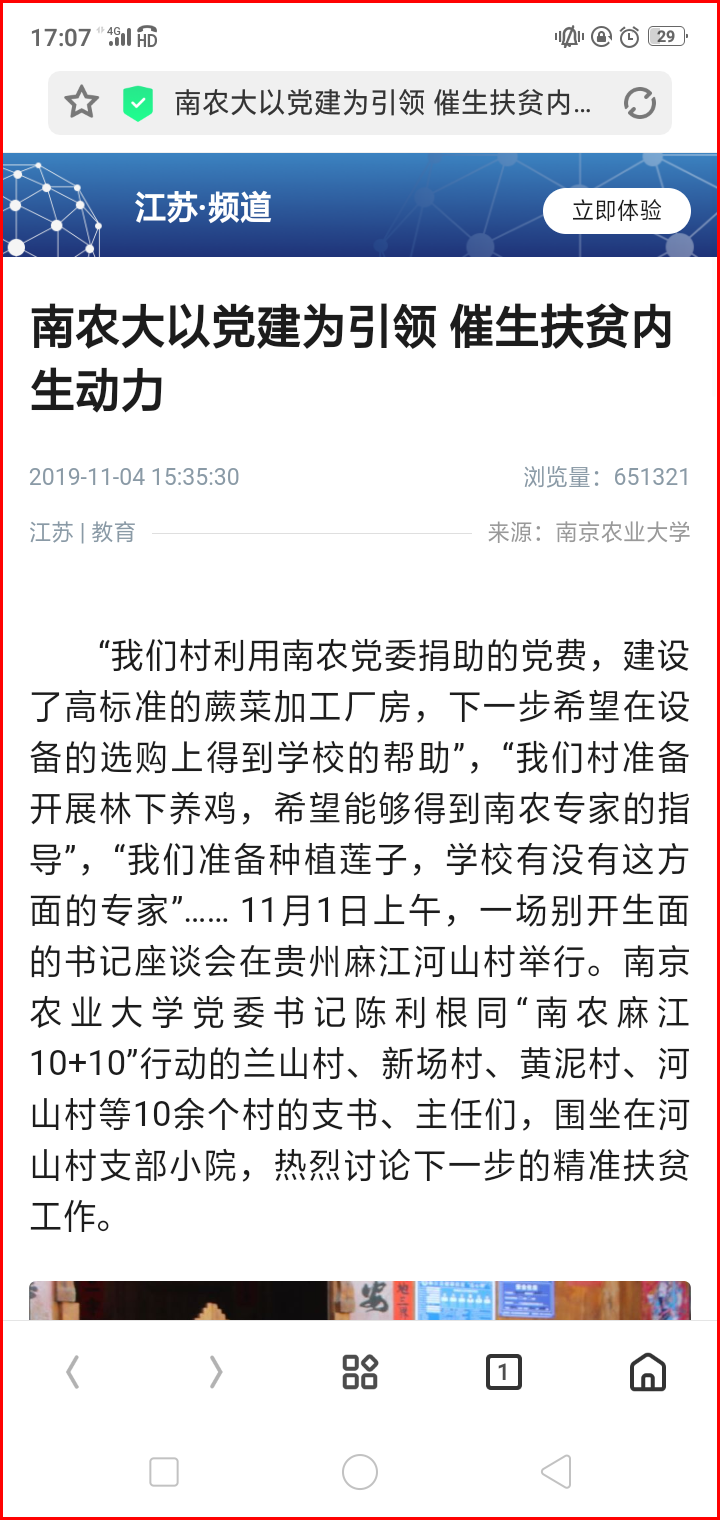Open the article photo below the text
Screen dimensions: 720x1520
(360, 1300)
